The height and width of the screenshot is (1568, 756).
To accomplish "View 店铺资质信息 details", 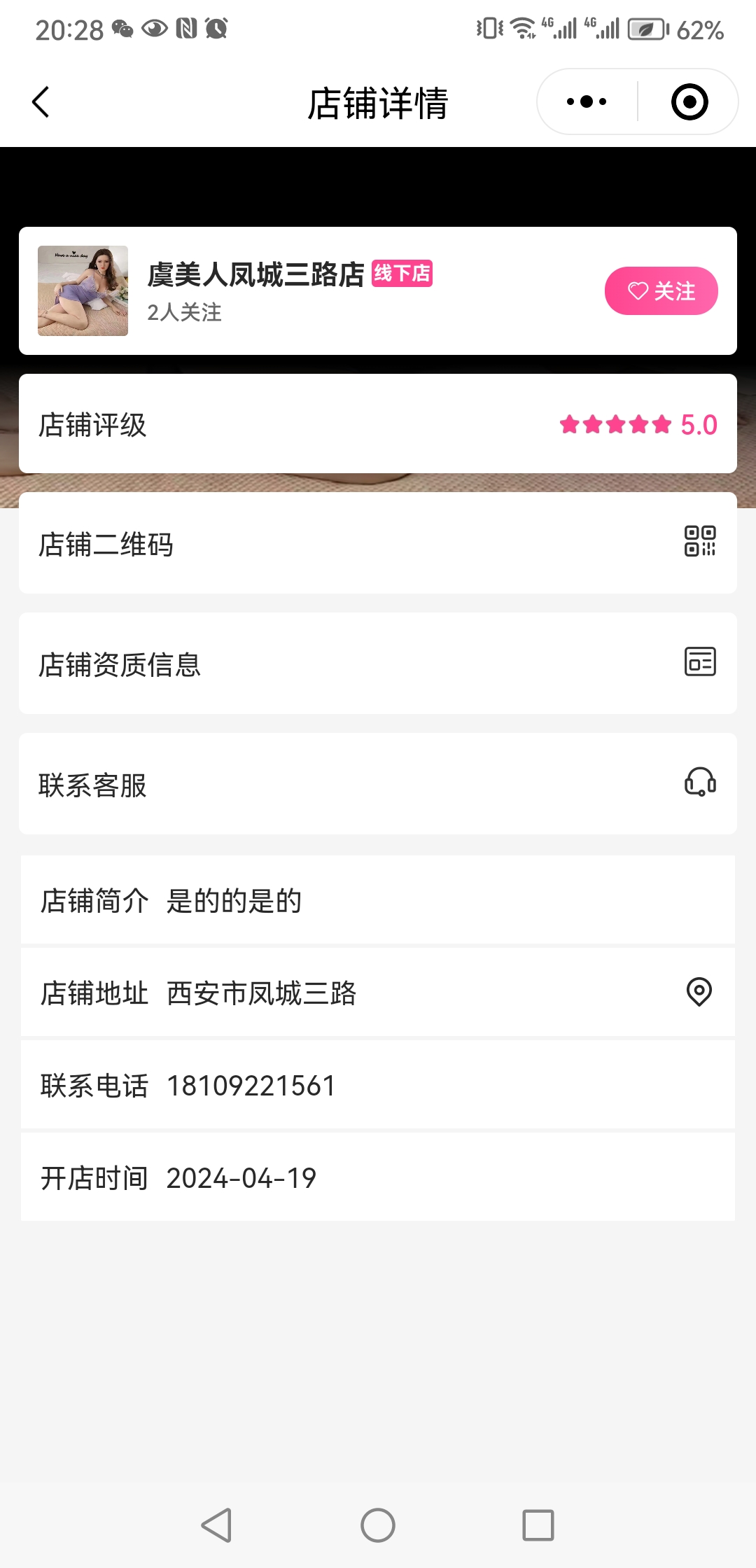I will (x=378, y=664).
